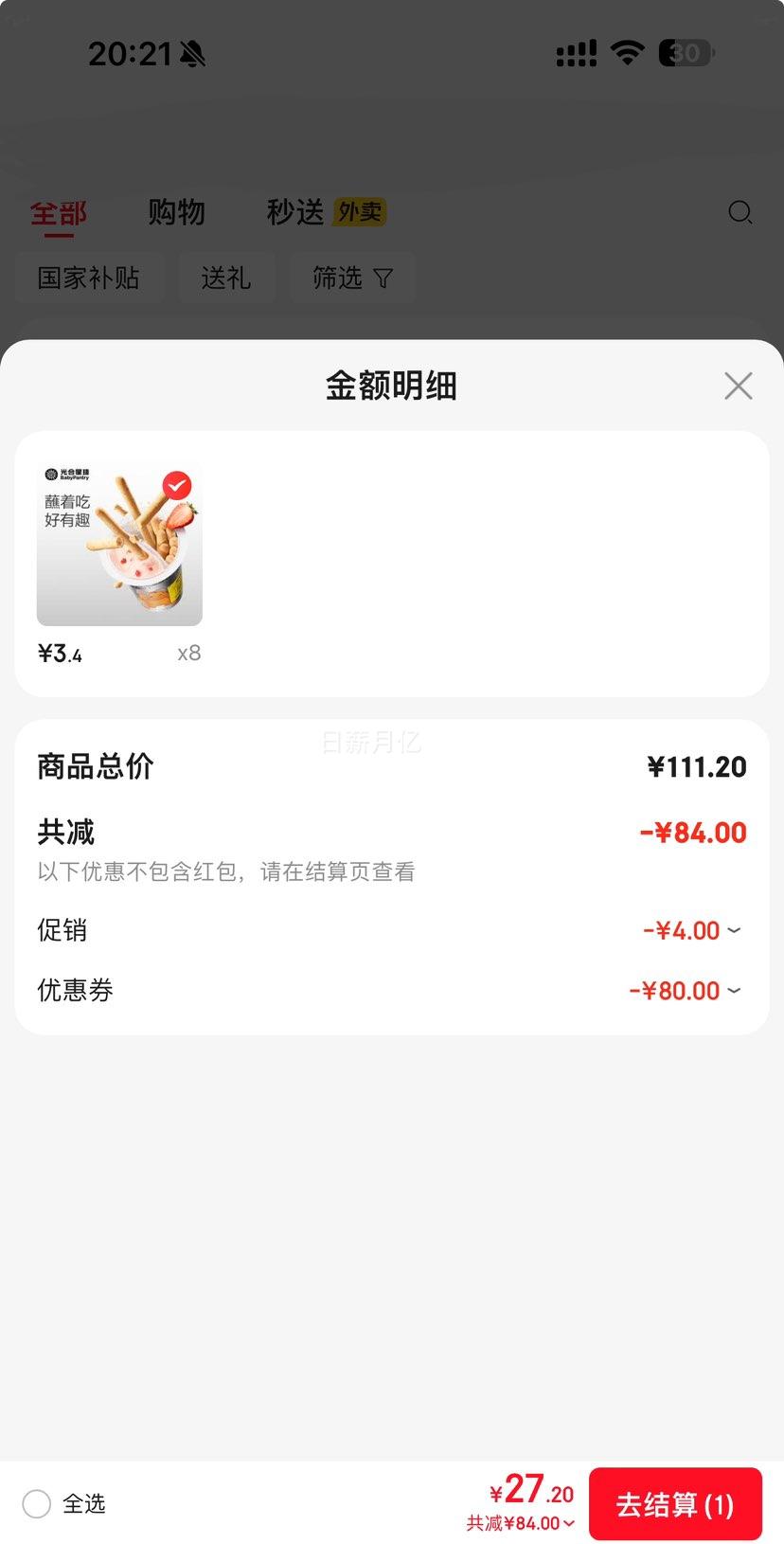Switch to the 秒送 tab
Screen dimensions: 784x1544
(x=294, y=213)
